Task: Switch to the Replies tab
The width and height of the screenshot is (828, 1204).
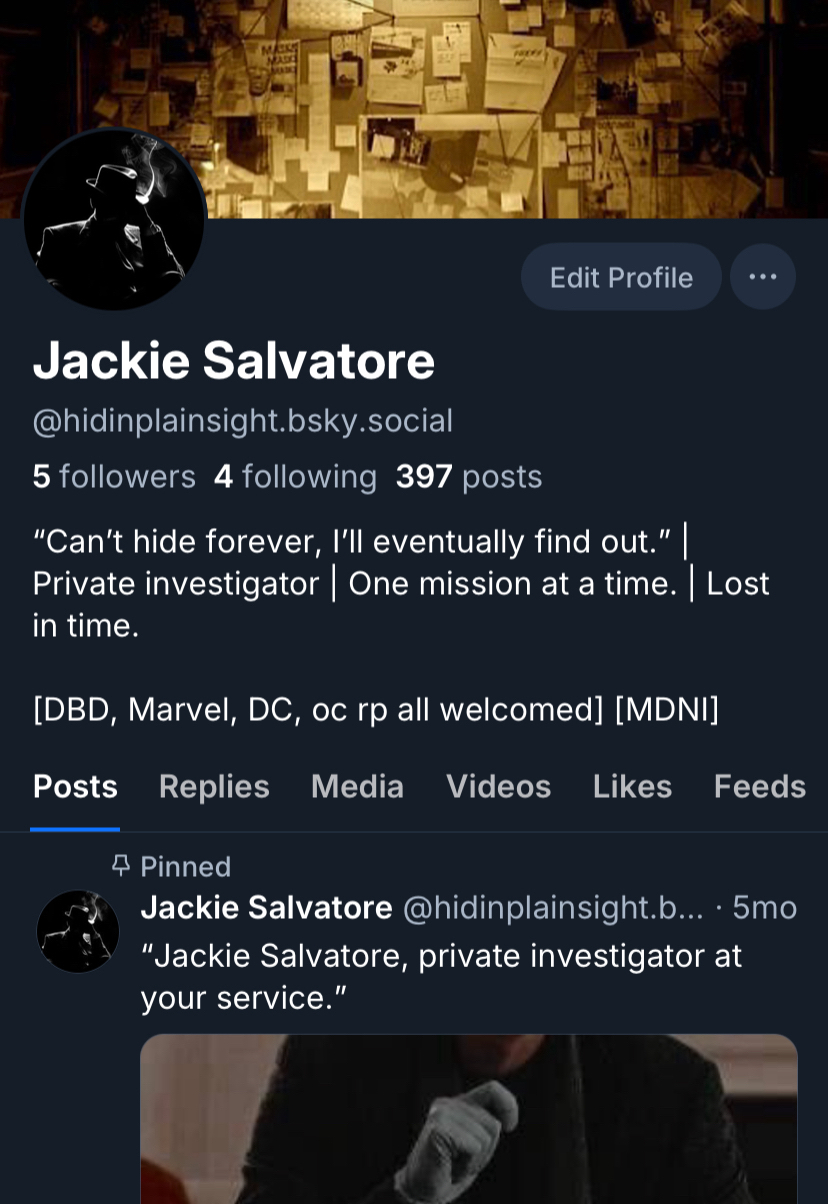Action: tap(214, 787)
